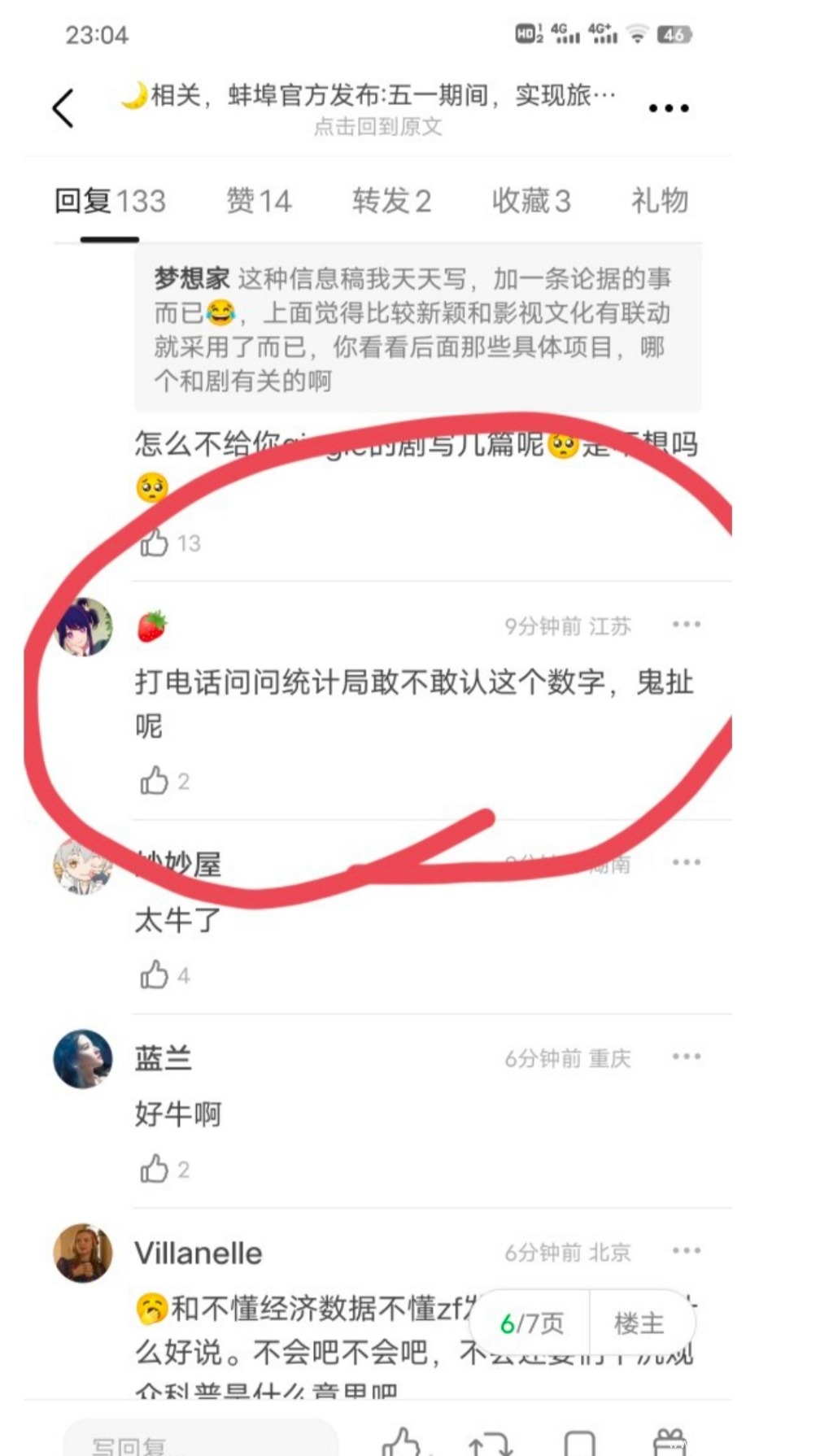Image resolution: width=833 pixels, height=1456 pixels.
Task: Open options for 蓝兰's comment
Action: coord(686,1057)
